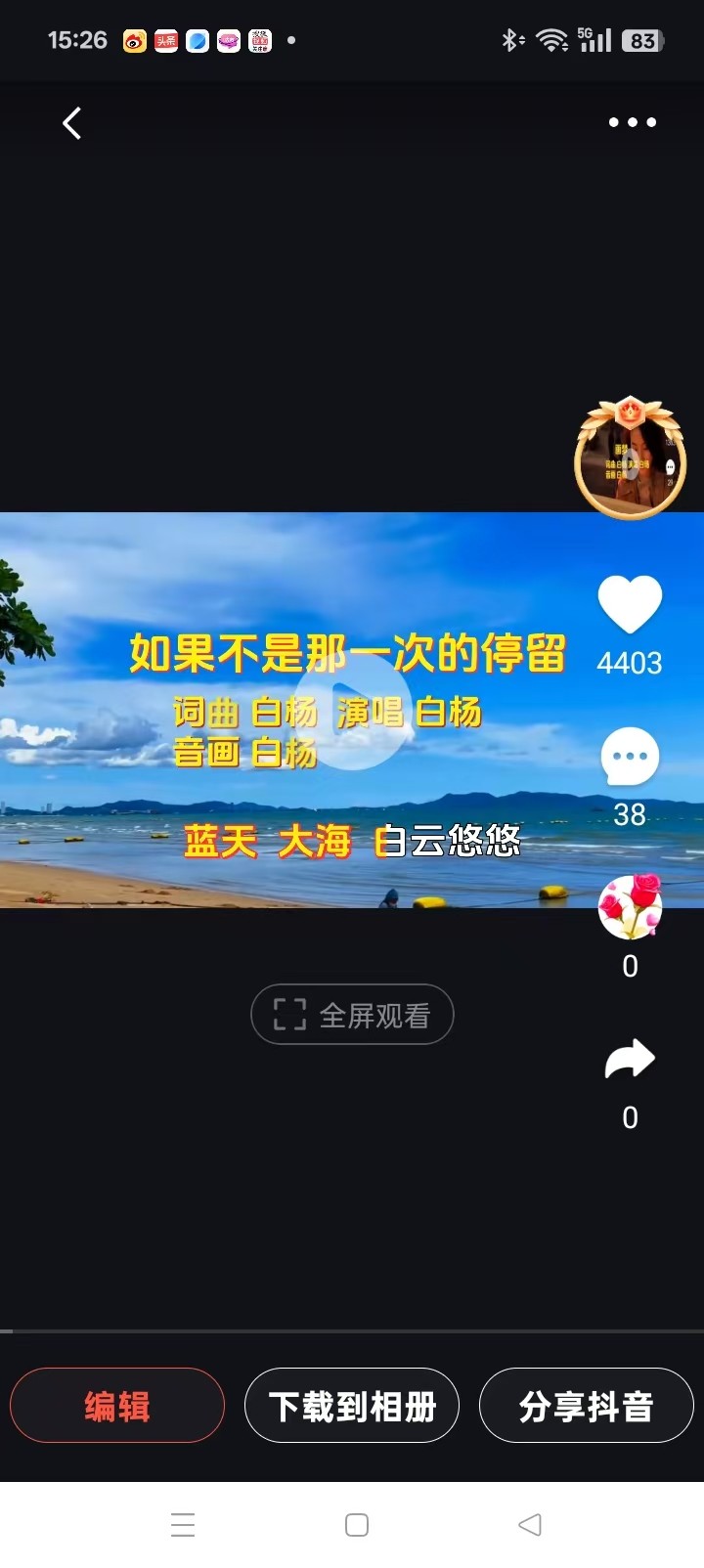Watch in fullscreen with 全屏观看
The image size is (704, 1568).
352,1015
